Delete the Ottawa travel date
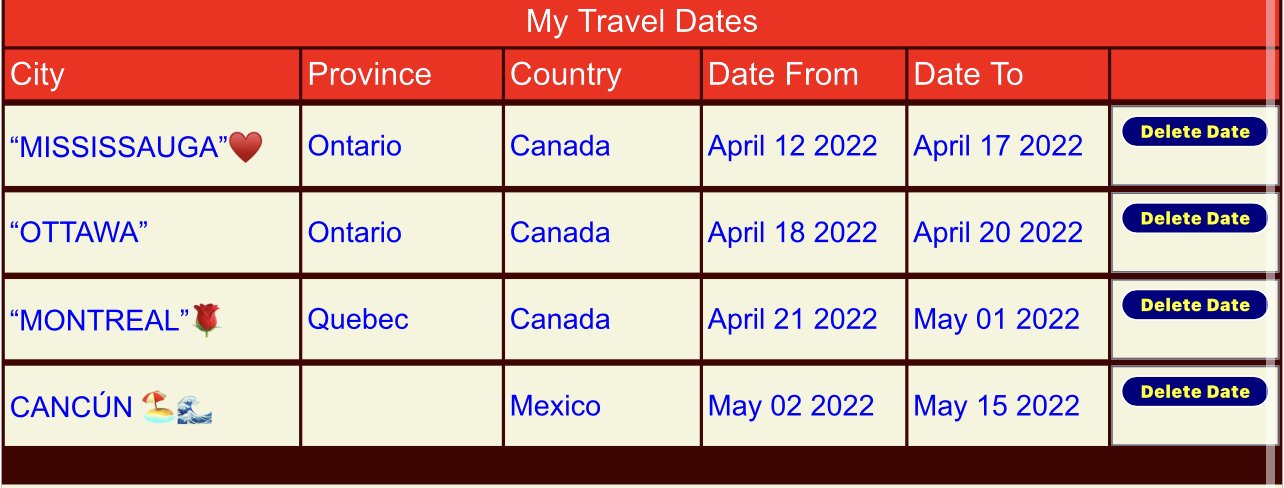The height and width of the screenshot is (488, 1284). point(1195,219)
